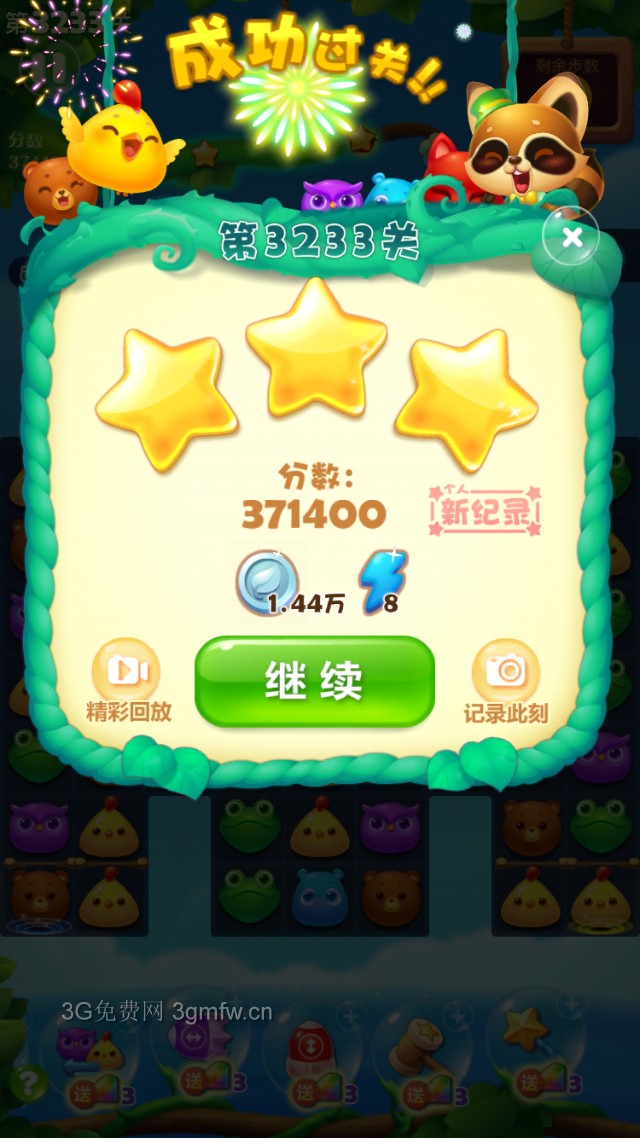Close the level 3233 result dialog
The width and height of the screenshot is (640, 1138).
(x=571, y=237)
